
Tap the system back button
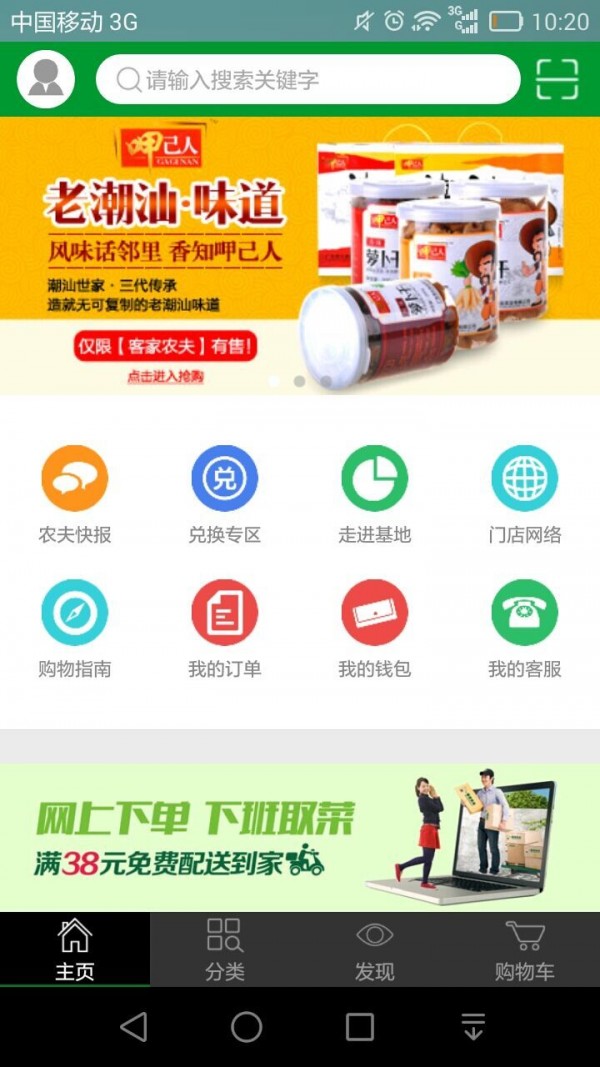click(133, 1027)
